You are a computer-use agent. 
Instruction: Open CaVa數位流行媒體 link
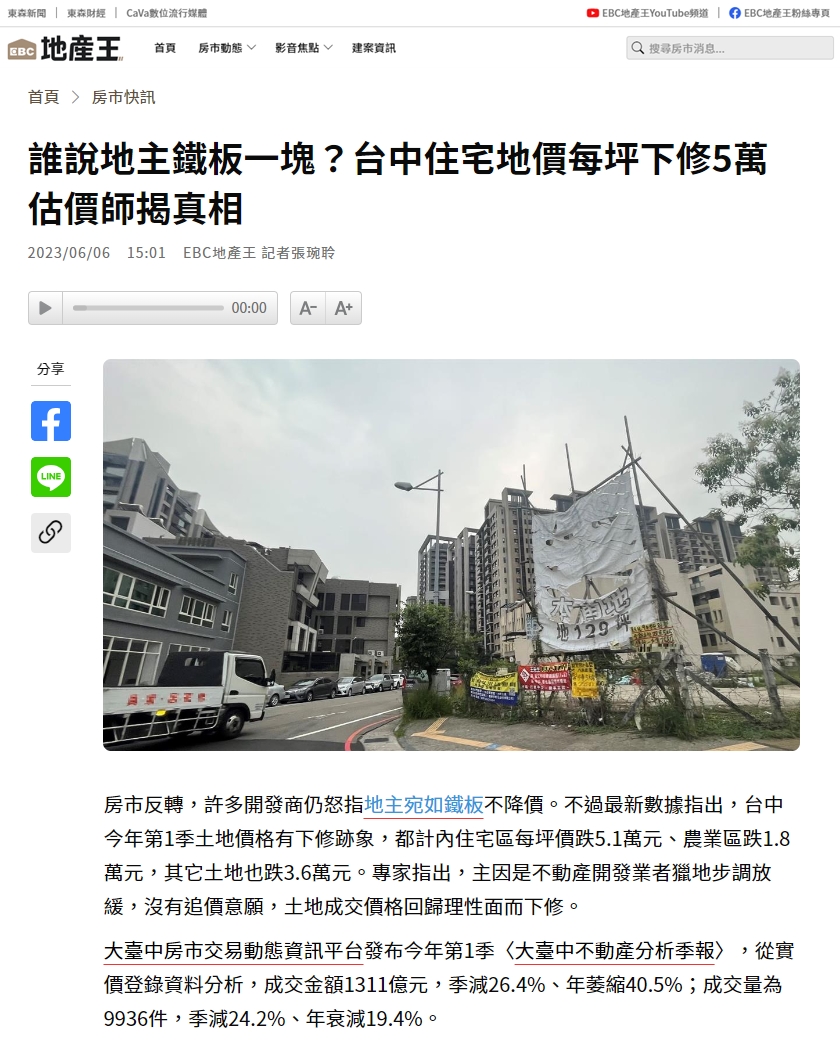tap(166, 13)
